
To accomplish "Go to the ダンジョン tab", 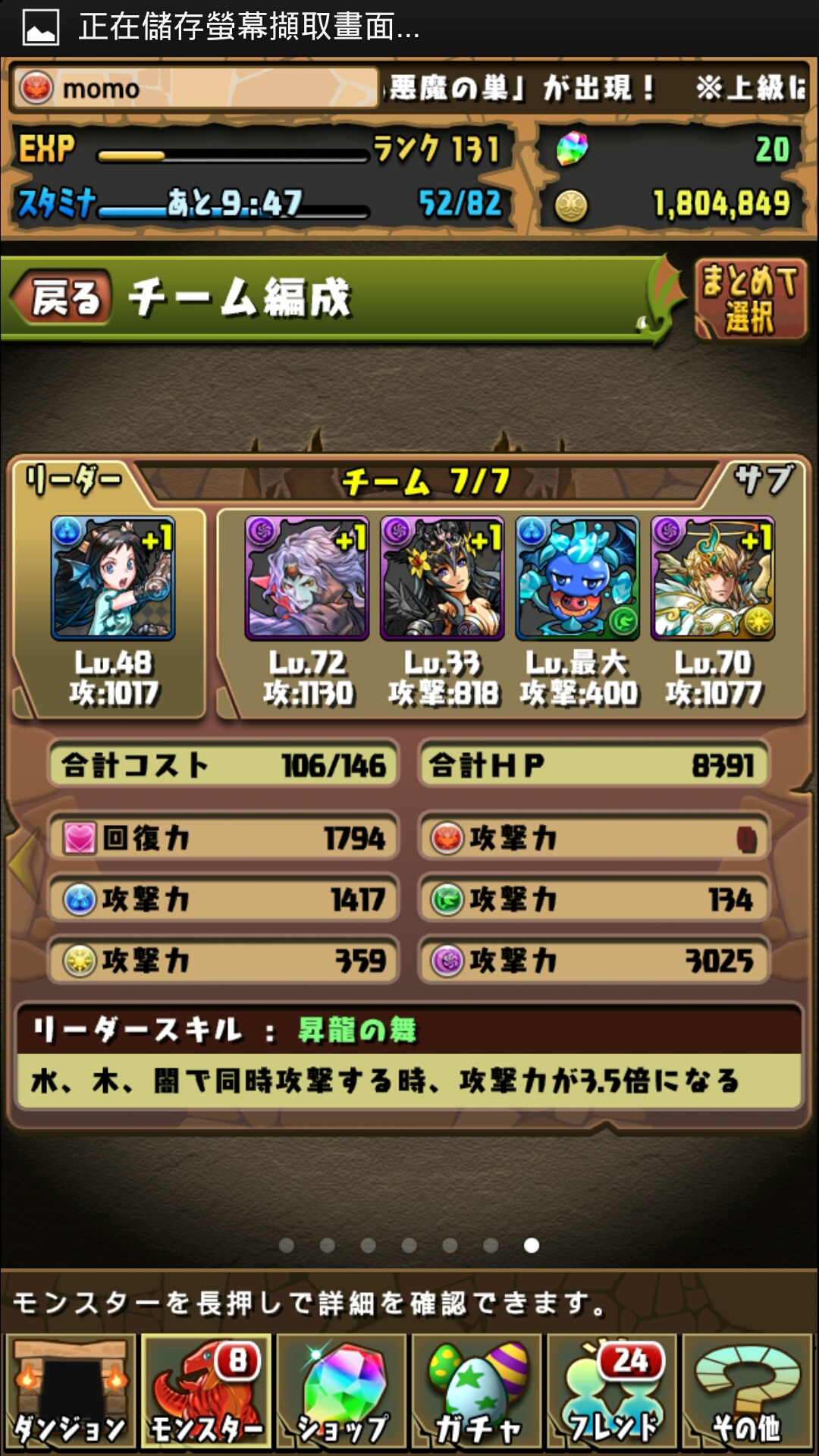I will [71, 1392].
